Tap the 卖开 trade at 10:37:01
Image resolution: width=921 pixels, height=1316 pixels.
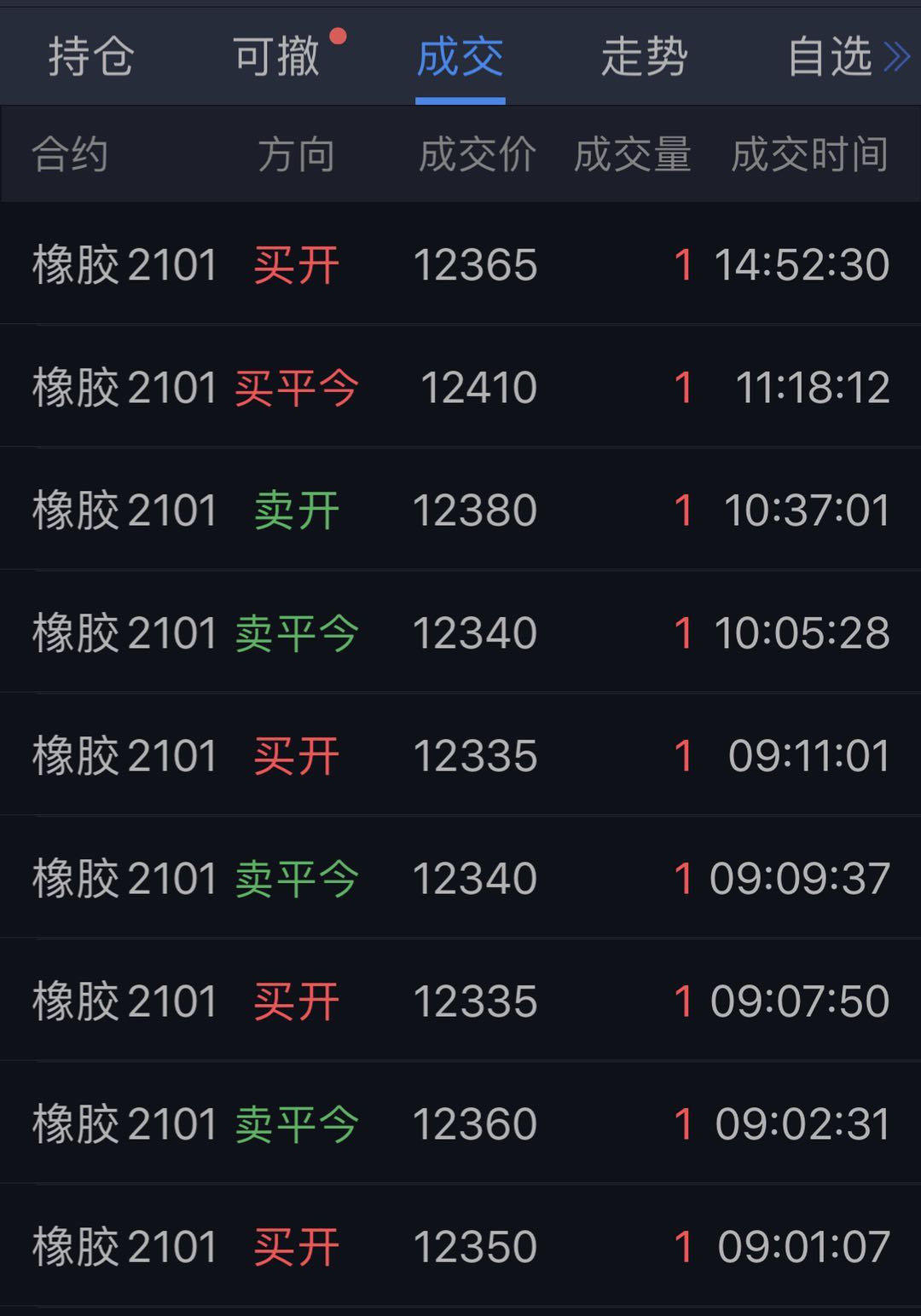[x=460, y=510]
